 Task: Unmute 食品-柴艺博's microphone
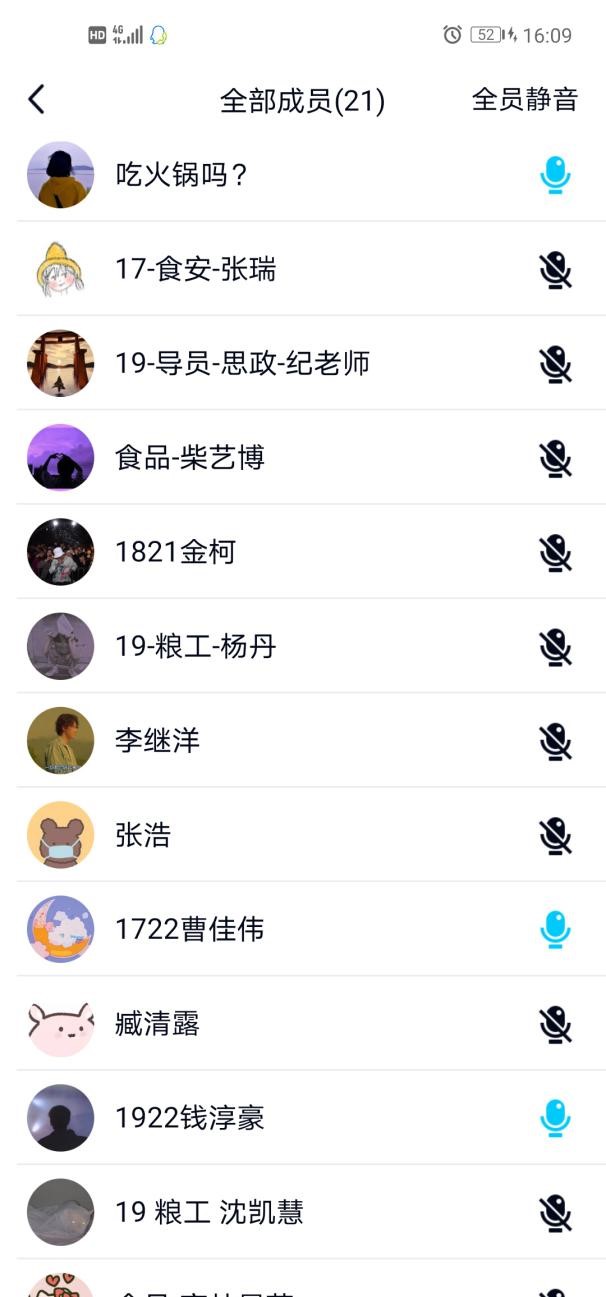tap(555, 458)
